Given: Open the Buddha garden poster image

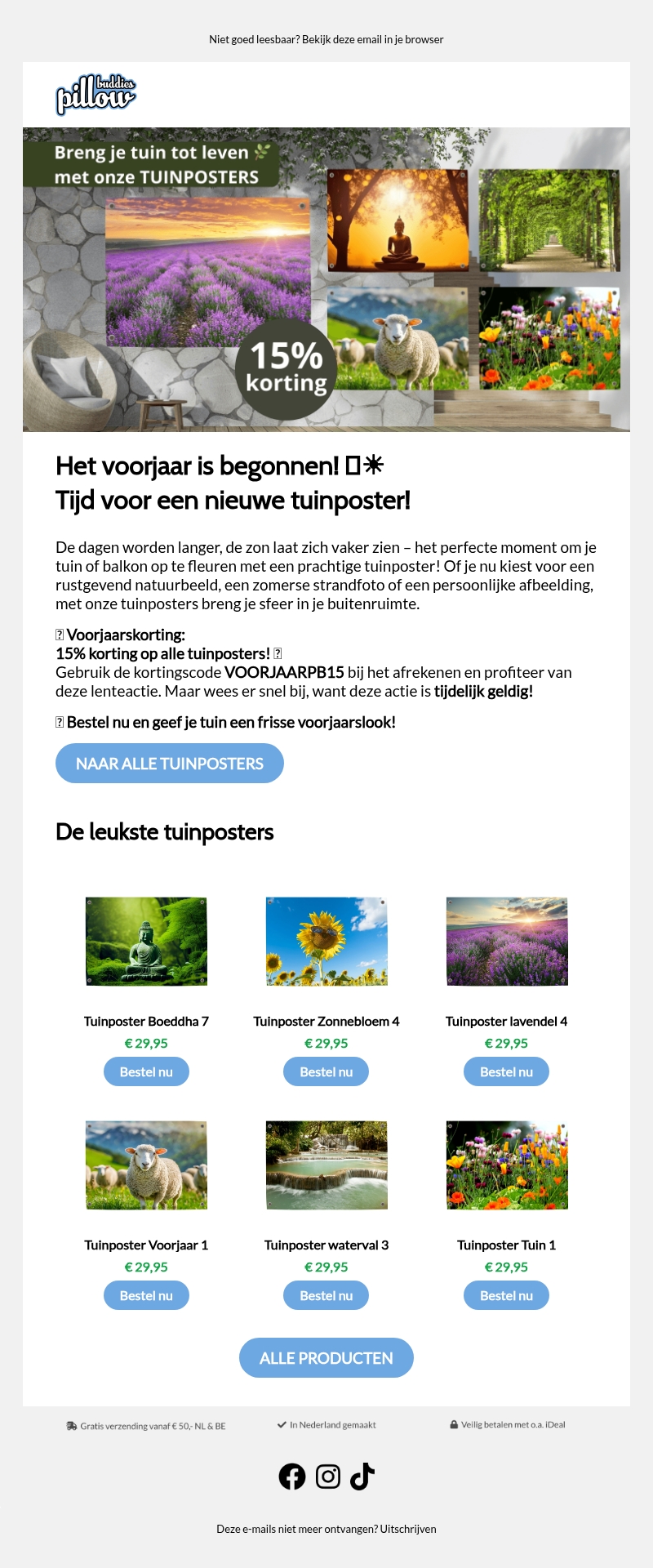Looking at the screenshot, I should (146, 942).
